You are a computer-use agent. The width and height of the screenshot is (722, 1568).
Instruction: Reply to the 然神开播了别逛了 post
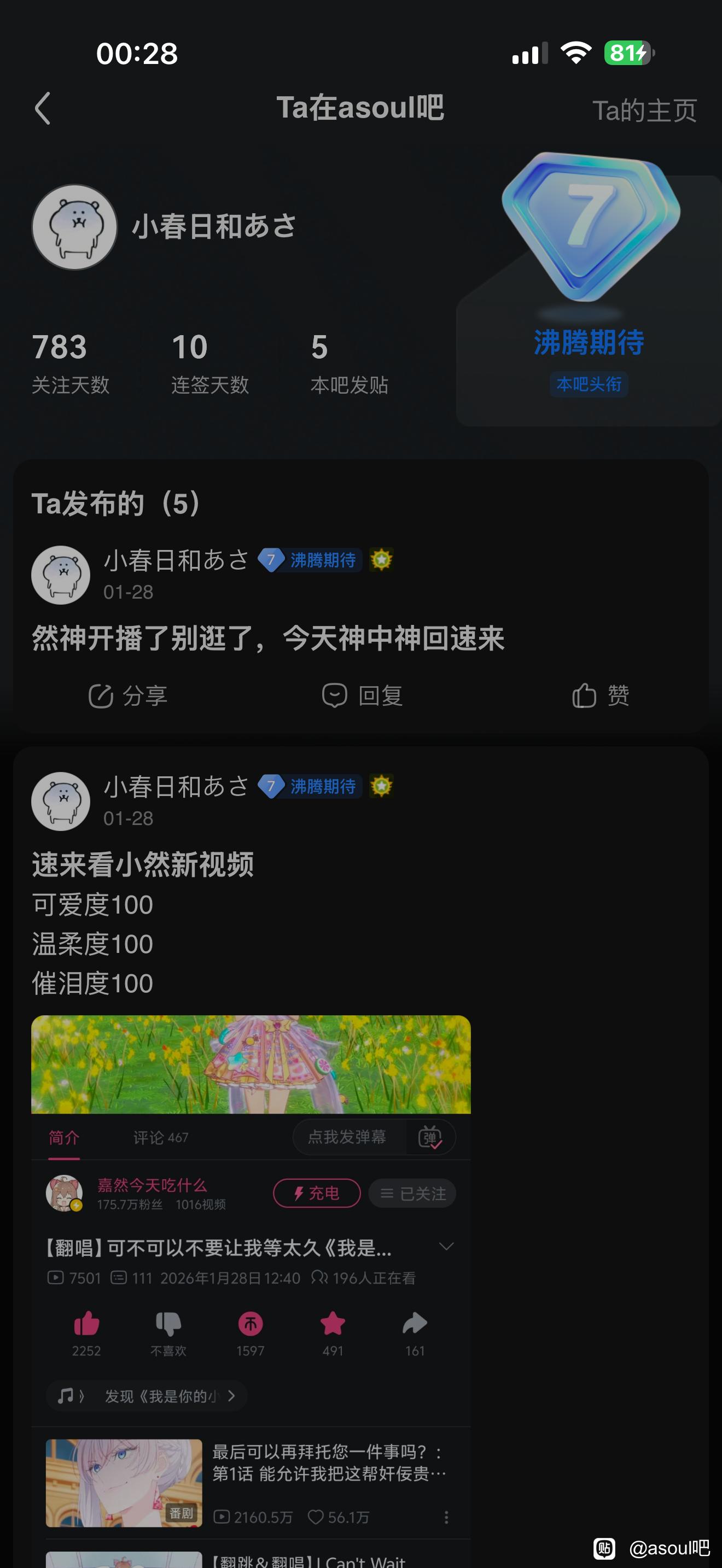(x=362, y=696)
